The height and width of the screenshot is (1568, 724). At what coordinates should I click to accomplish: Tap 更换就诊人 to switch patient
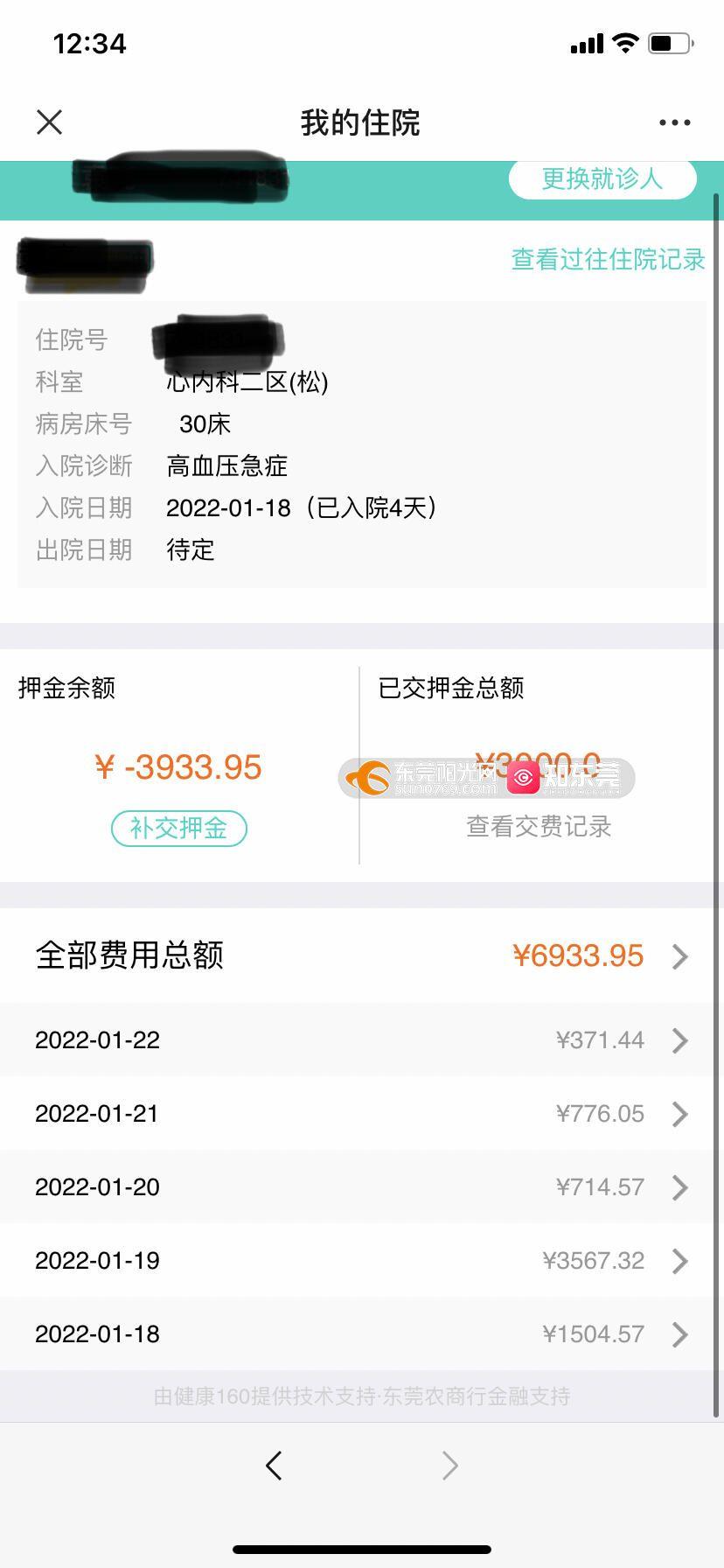602,179
